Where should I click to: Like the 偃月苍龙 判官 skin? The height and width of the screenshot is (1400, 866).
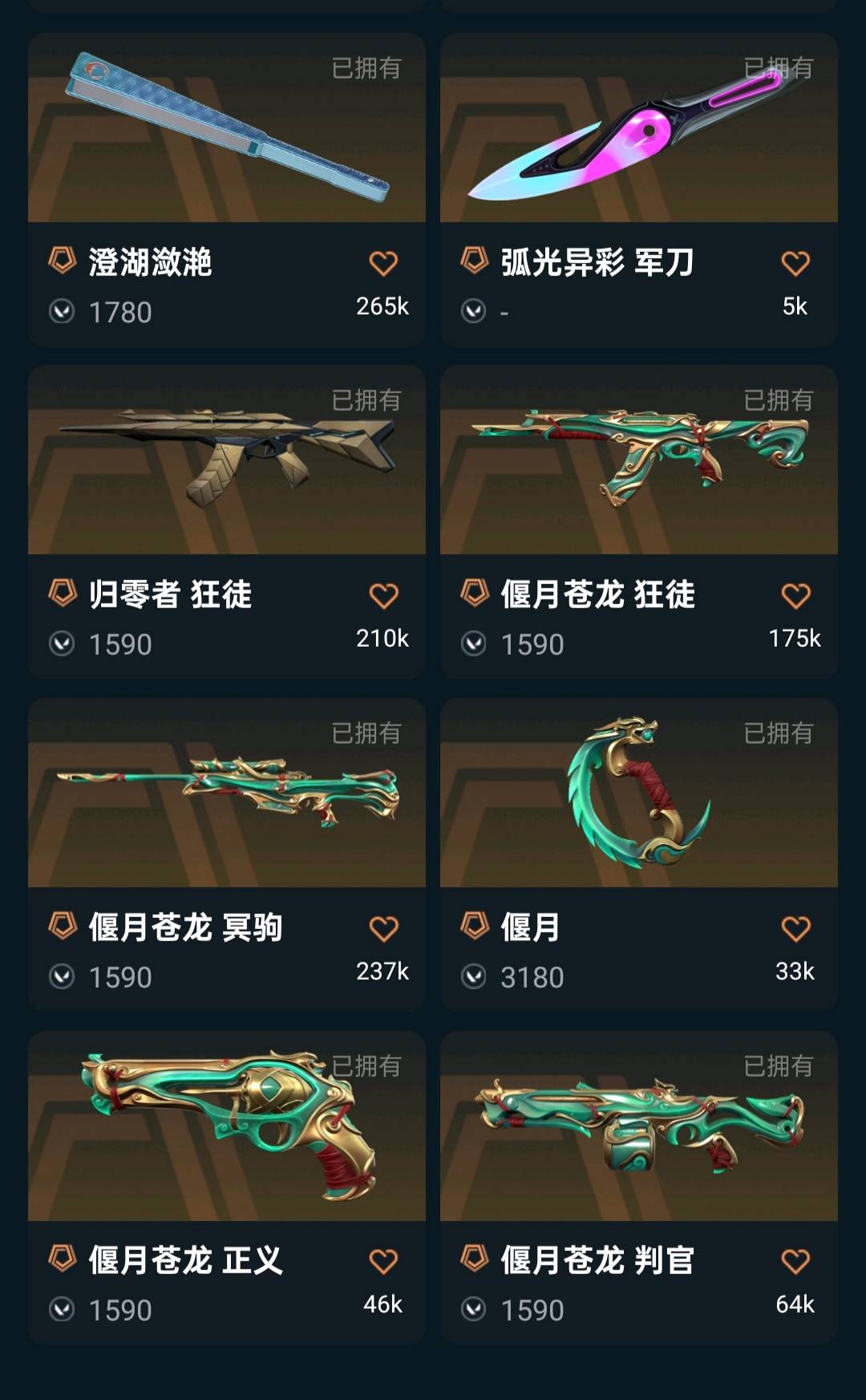(795, 1262)
